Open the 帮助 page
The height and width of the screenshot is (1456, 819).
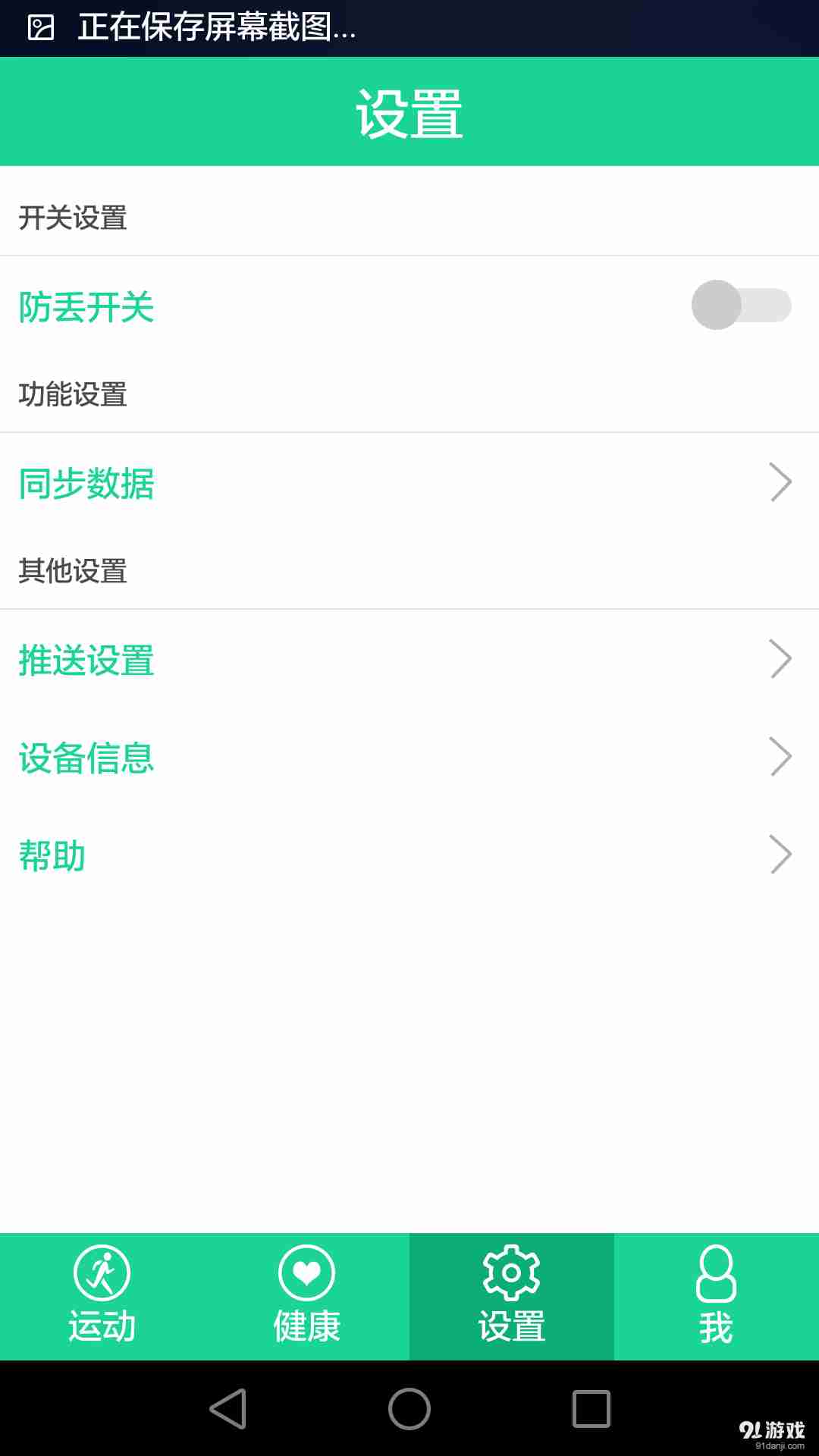pos(409,855)
